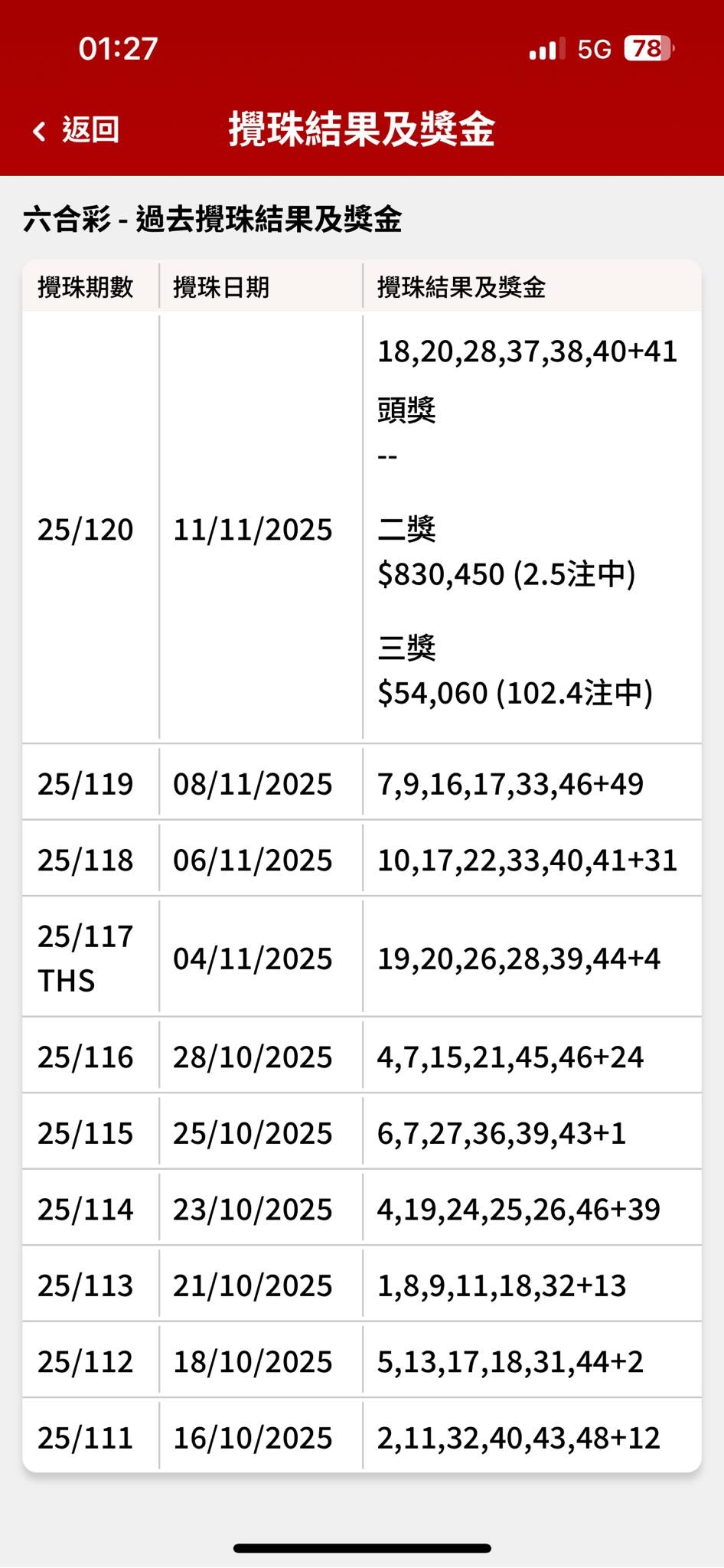The width and height of the screenshot is (724, 1568).
Task: Select the 25/117 THS snowball draw row
Action: pyautogui.click(x=362, y=959)
